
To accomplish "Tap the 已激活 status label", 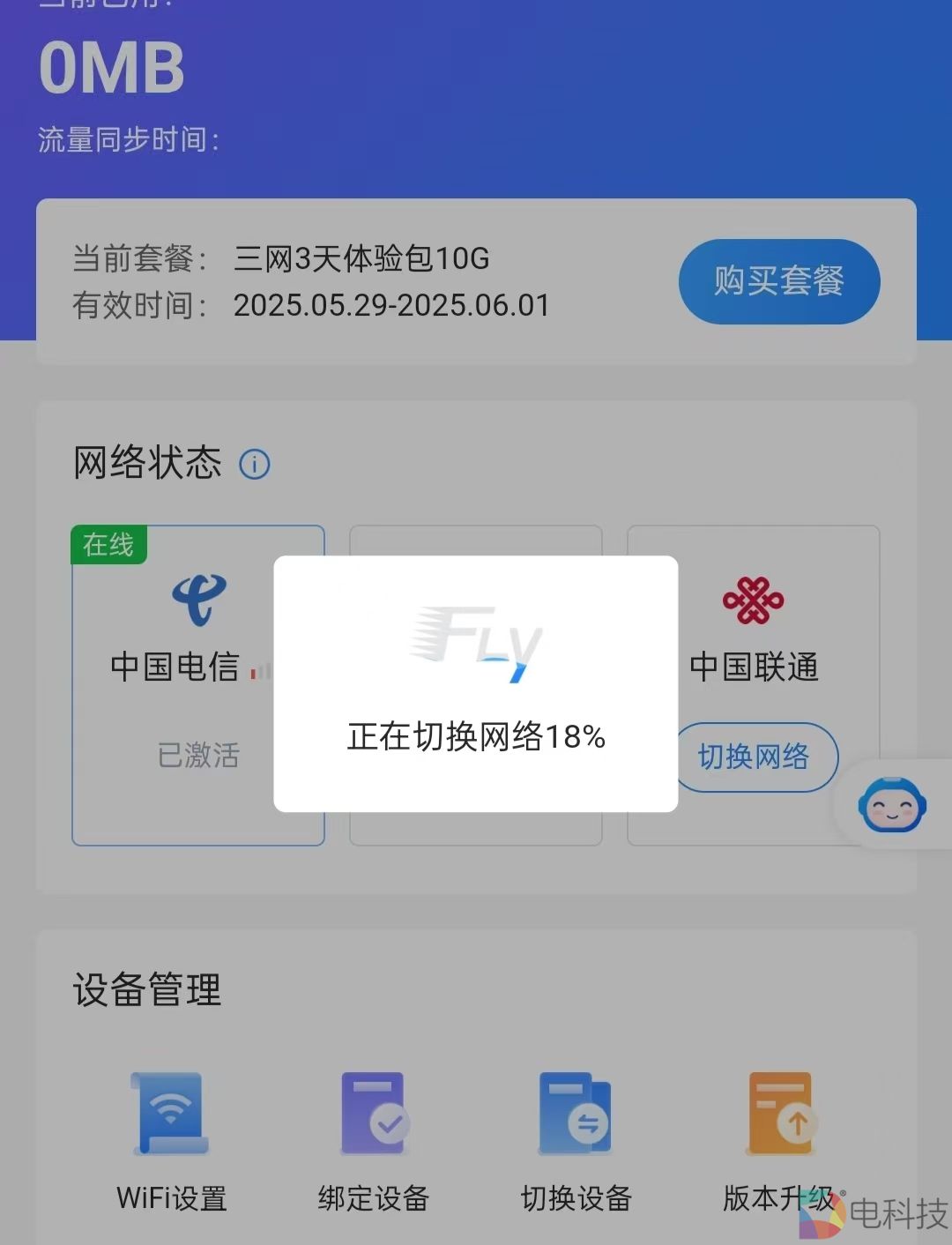I will tap(197, 755).
